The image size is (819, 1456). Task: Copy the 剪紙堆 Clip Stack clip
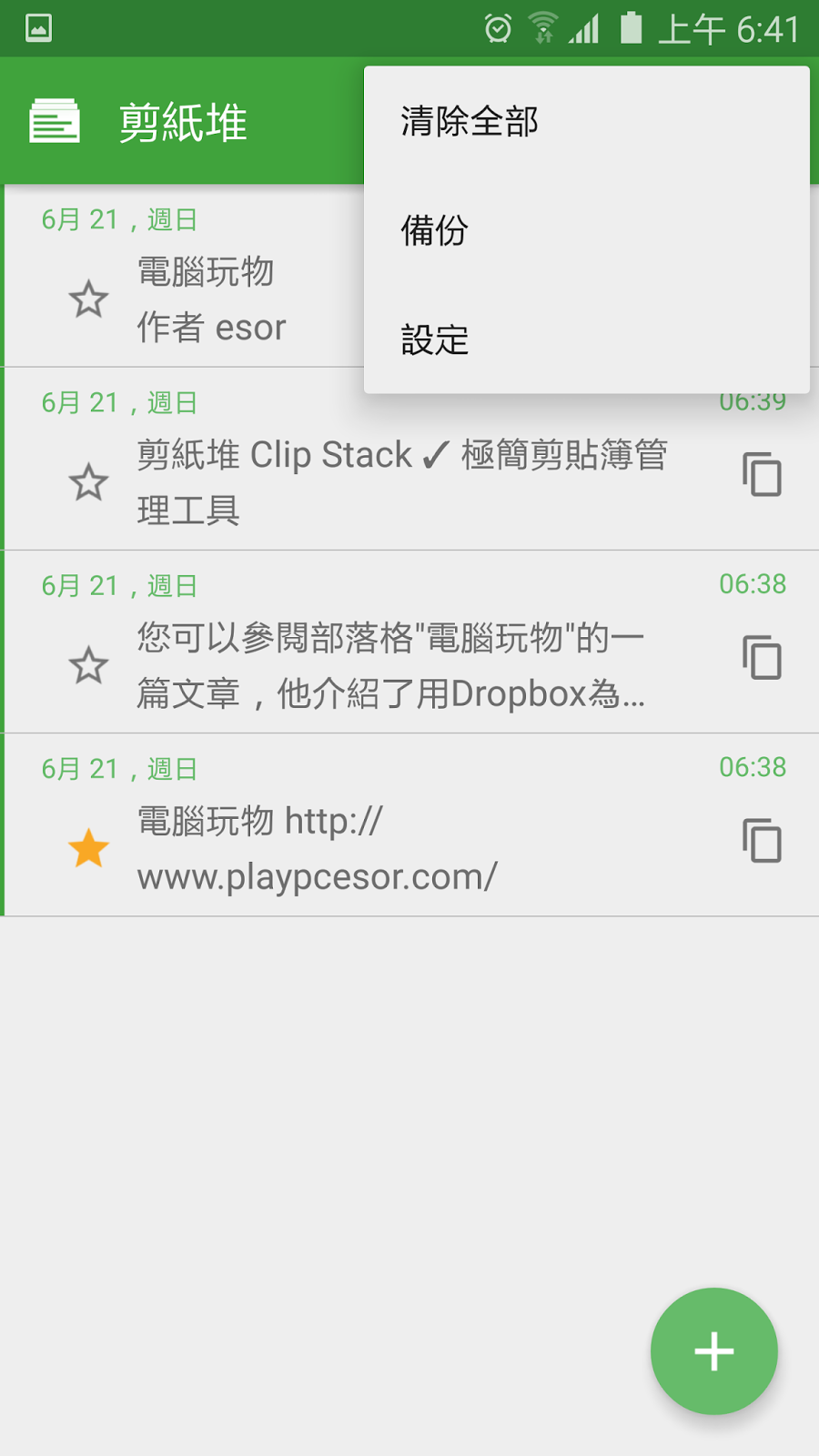[762, 474]
